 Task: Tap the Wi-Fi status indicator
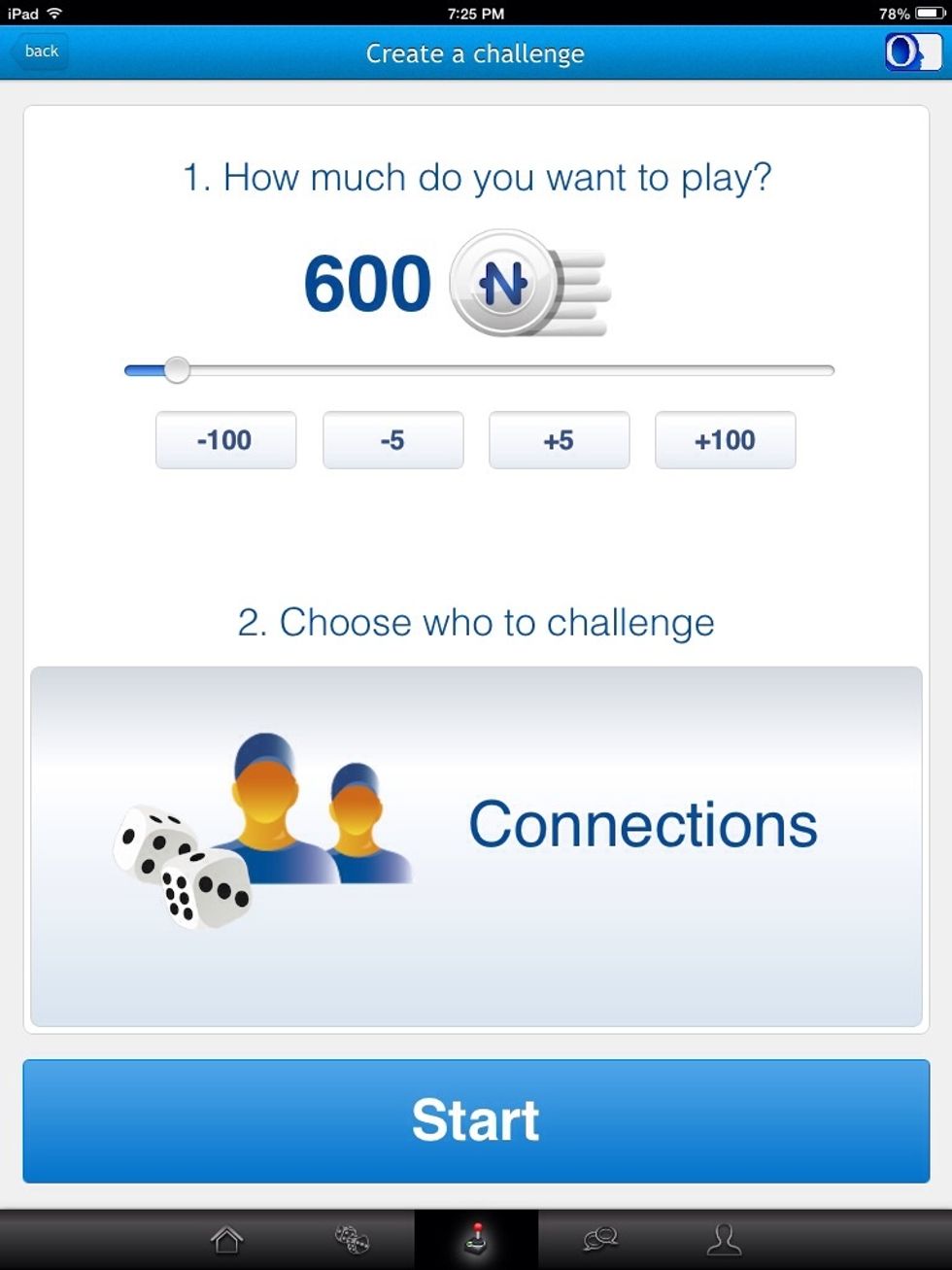pos(55,13)
